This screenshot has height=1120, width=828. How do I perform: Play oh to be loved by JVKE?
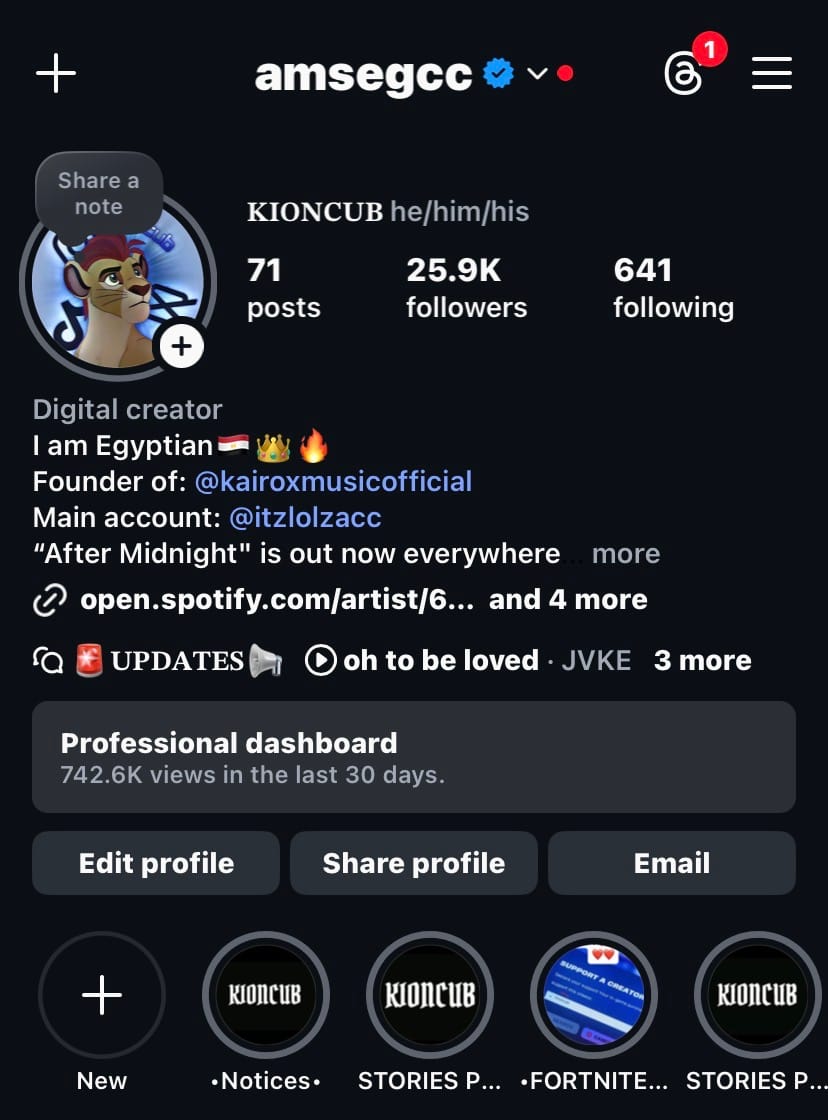(468, 661)
